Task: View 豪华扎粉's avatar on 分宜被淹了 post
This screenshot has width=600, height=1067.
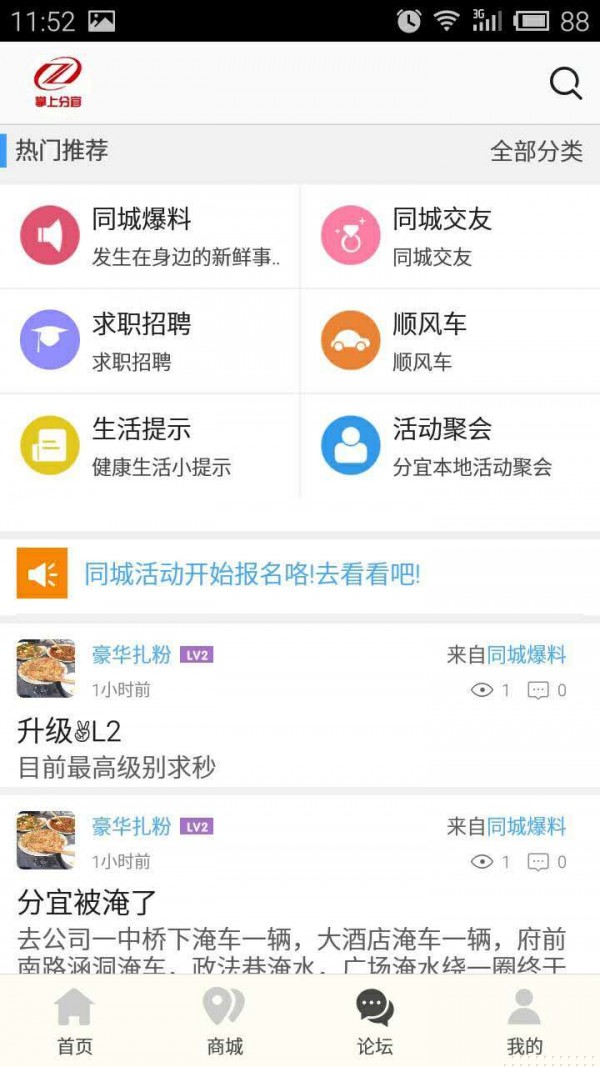Action: click(x=46, y=840)
